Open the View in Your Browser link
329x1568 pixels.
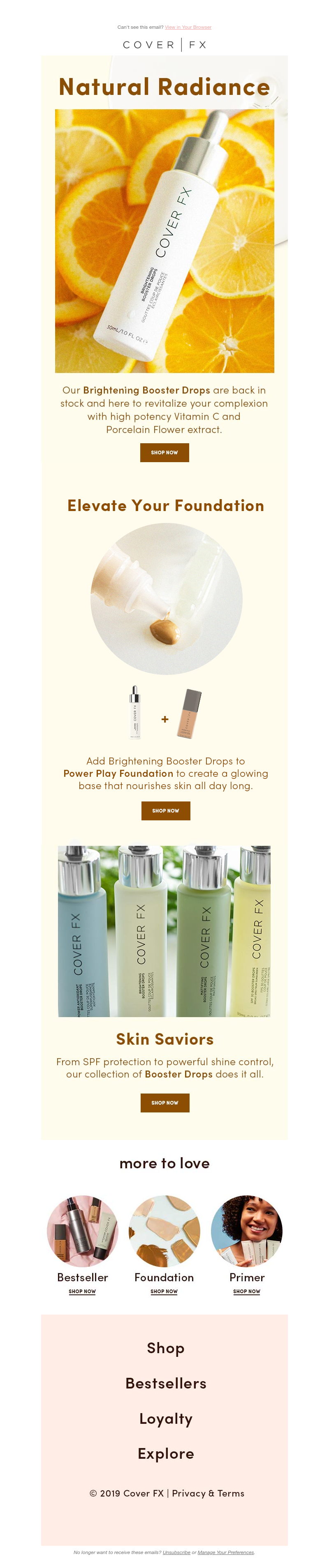(188, 28)
